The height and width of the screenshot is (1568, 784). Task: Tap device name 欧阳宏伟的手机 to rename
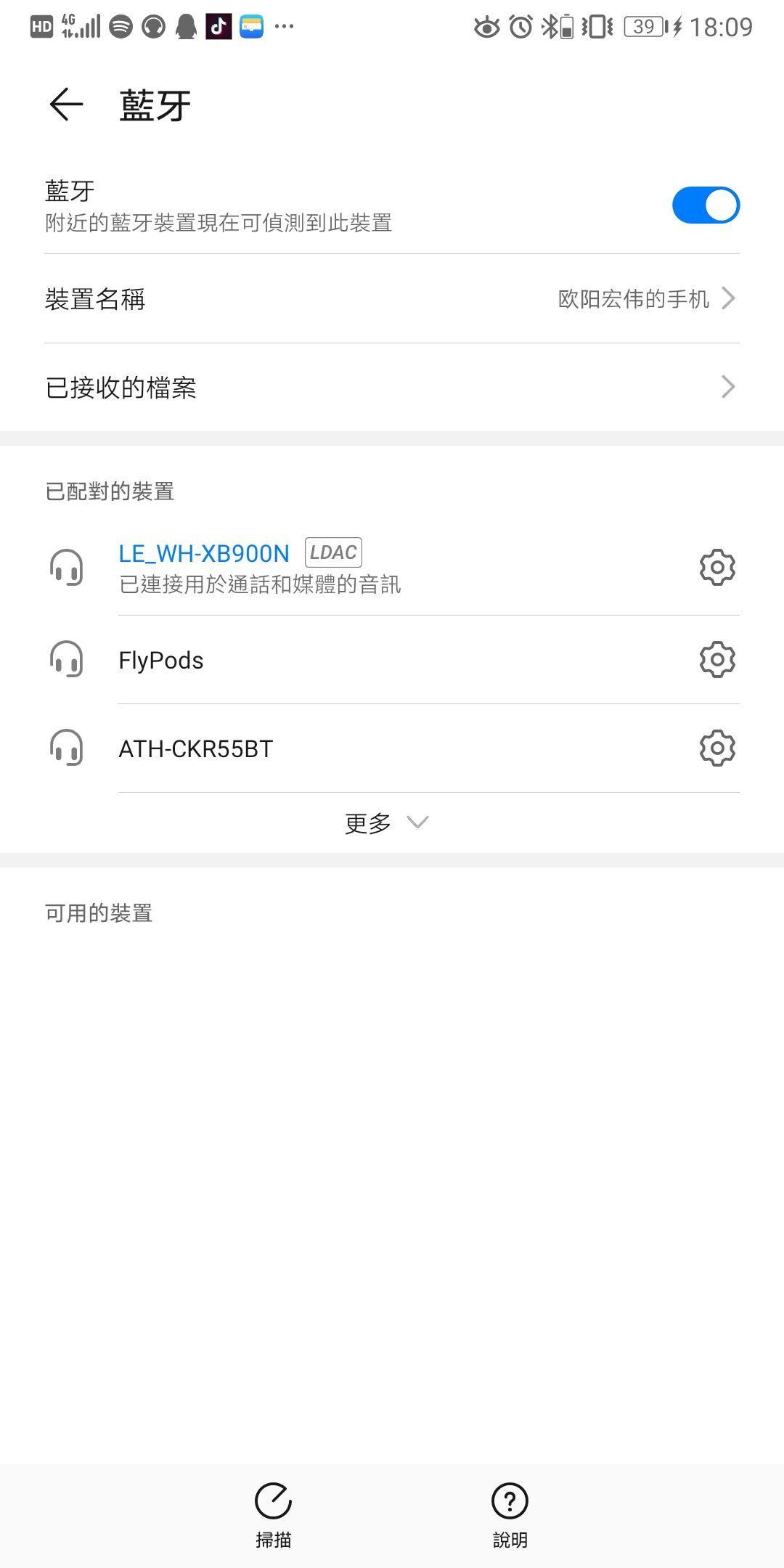pos(635,299)
